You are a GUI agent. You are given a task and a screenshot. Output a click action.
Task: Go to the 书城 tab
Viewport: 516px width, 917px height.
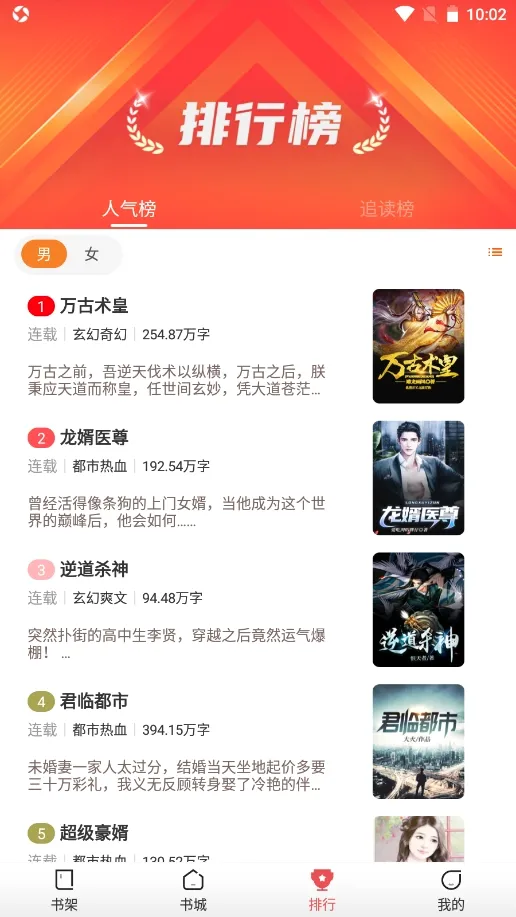click(x=193, y=890)
